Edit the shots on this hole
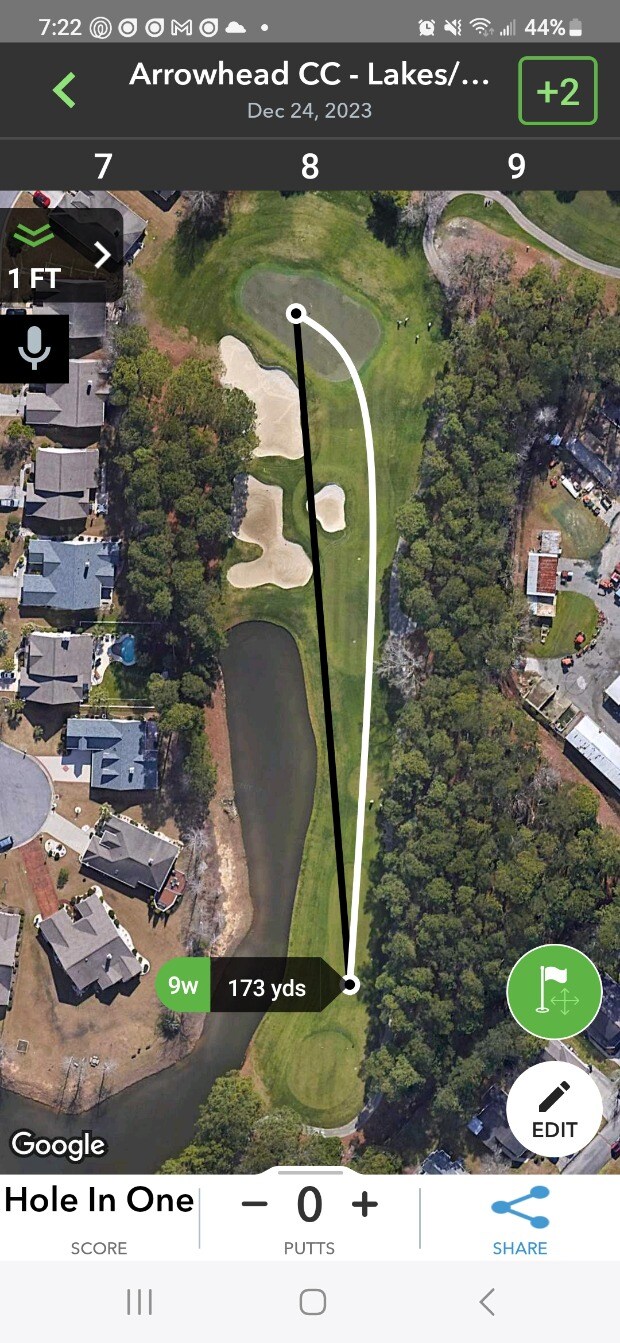Image resolution: width=620 pixels, height=1343 pixels. tap(554, 1108)
